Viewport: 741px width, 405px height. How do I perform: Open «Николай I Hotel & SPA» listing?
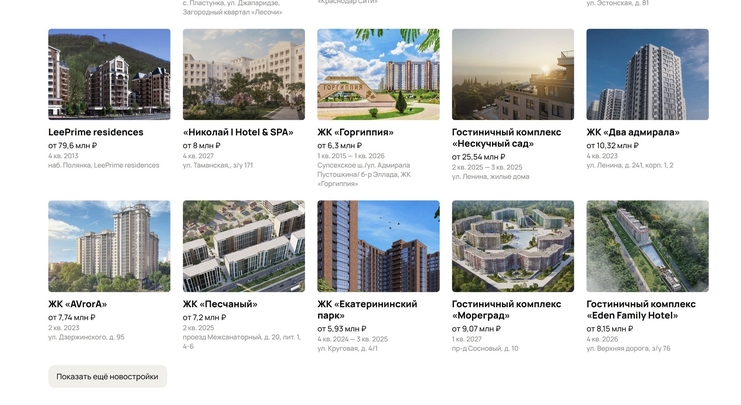pos(243,75)
